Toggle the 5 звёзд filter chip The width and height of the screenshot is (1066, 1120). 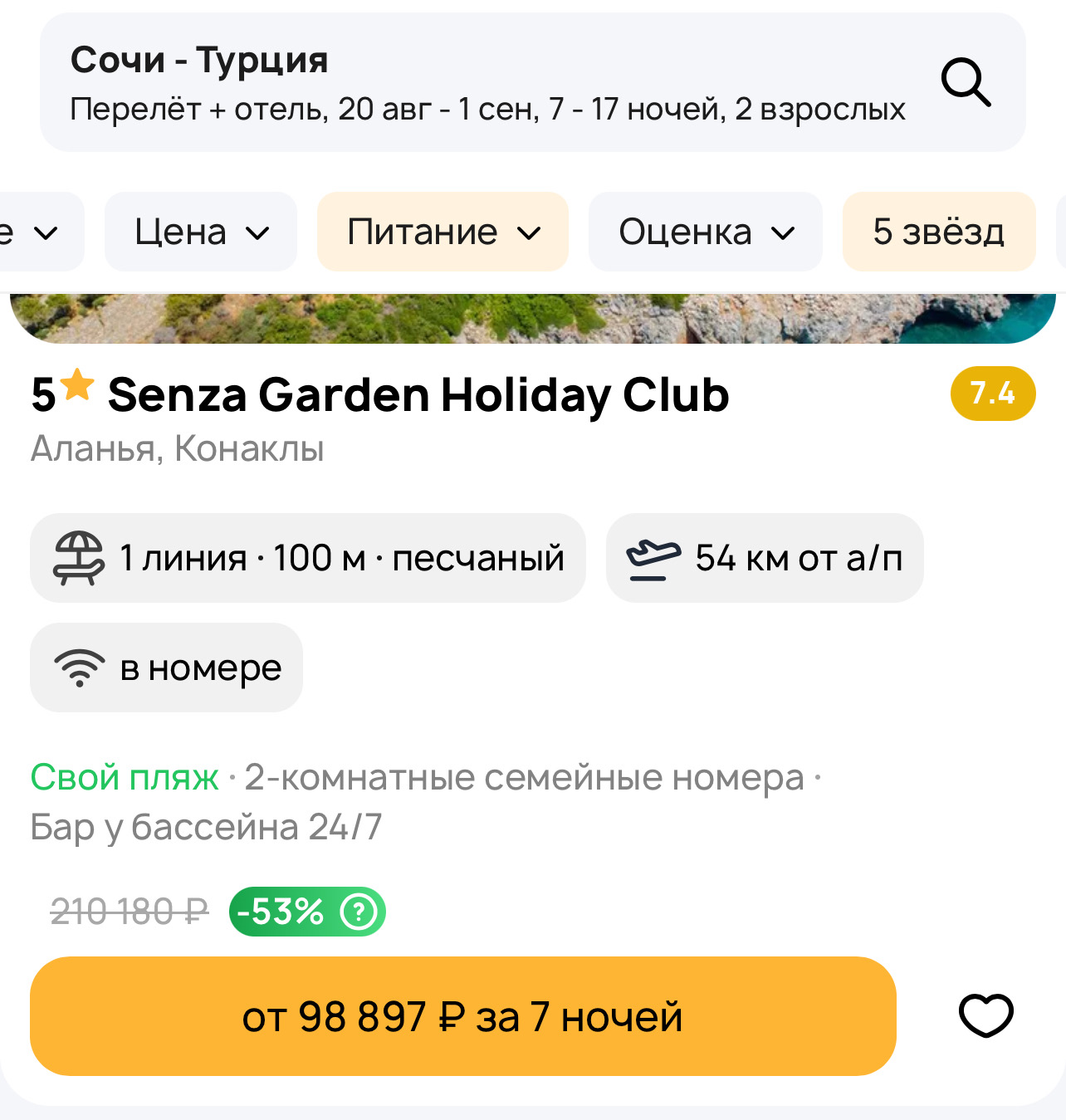938,232
